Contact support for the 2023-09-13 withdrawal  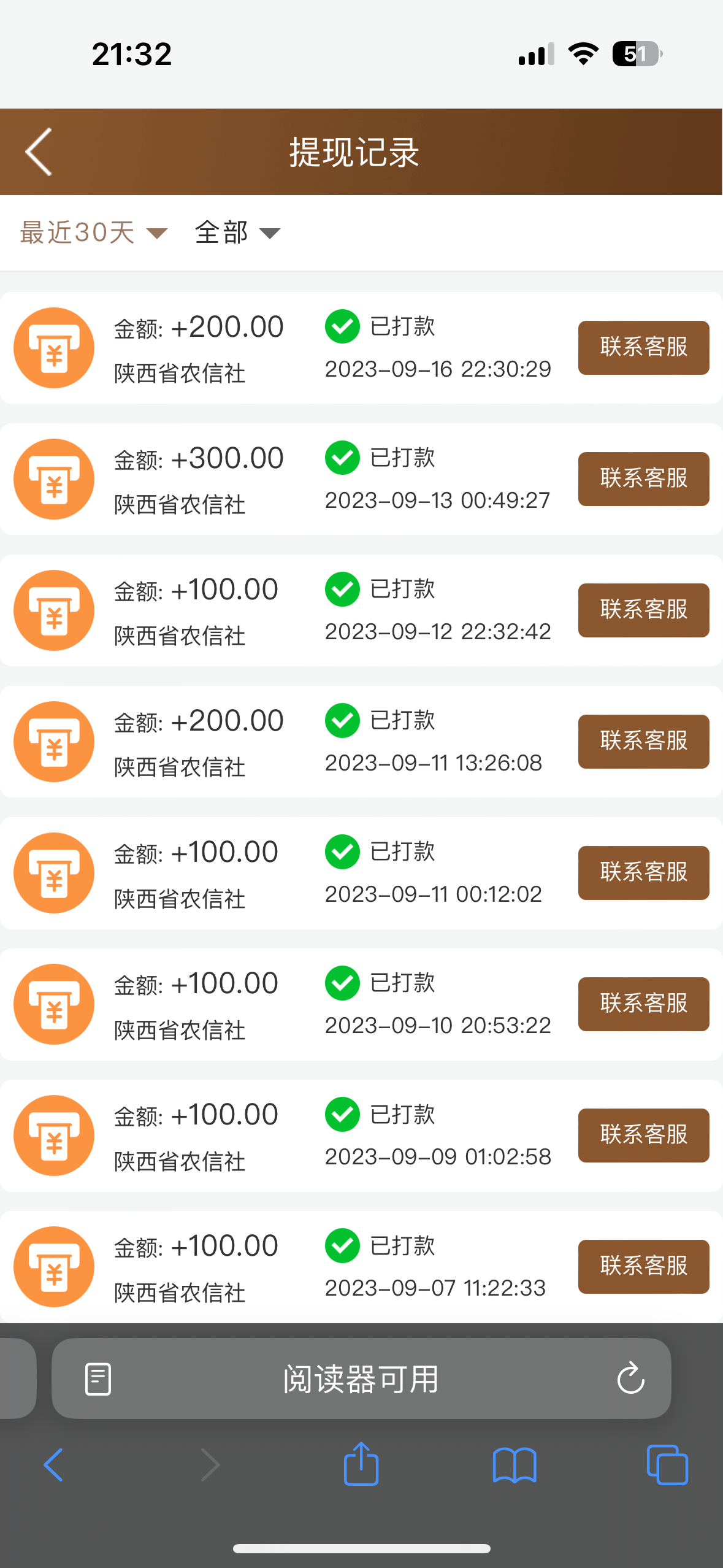(x=643, y=478)
